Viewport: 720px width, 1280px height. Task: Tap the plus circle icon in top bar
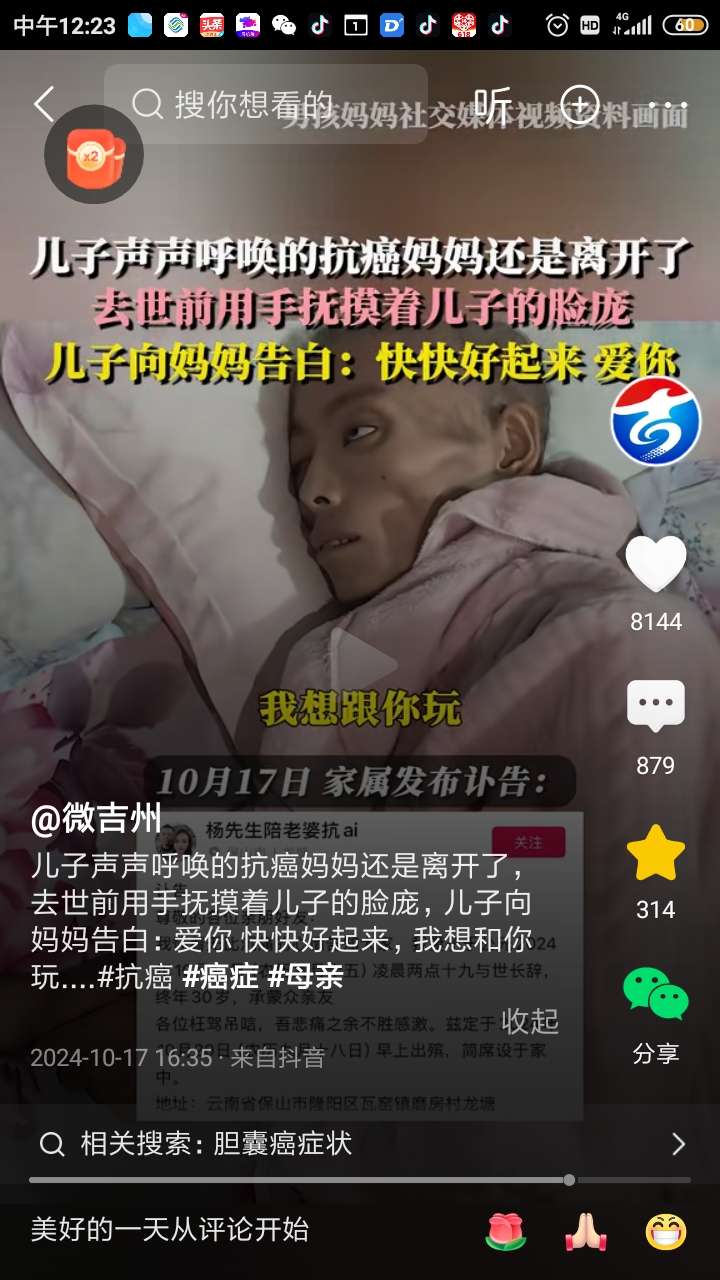[x=579, y=104]
